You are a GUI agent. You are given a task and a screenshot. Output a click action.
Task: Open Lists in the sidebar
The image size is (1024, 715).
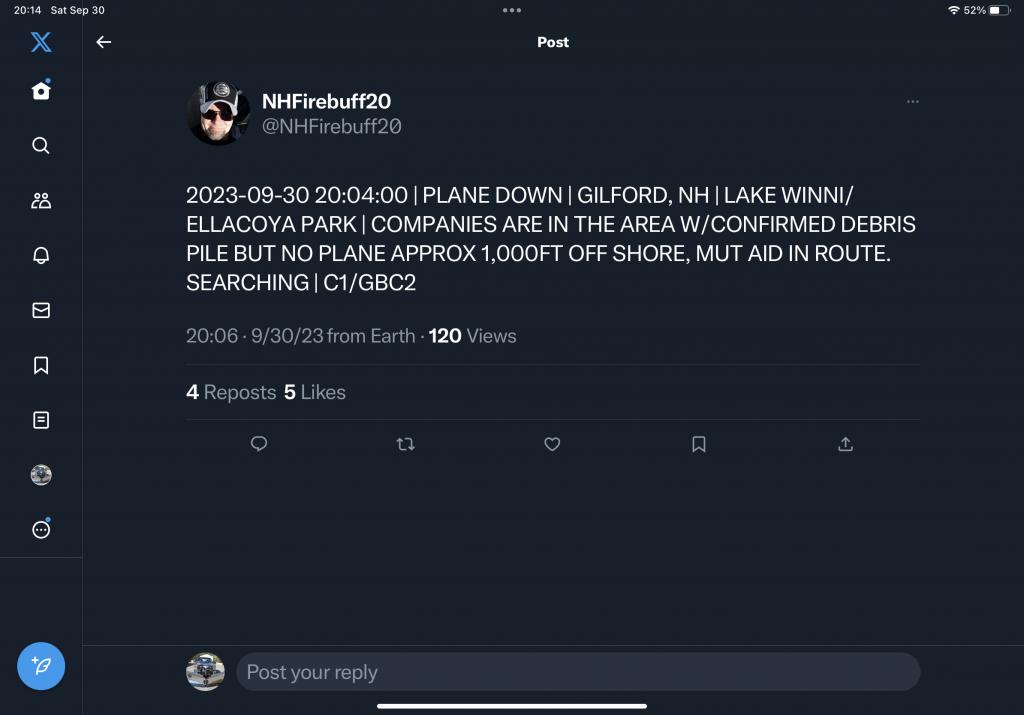pyautogui.click(x=41, y=420)
